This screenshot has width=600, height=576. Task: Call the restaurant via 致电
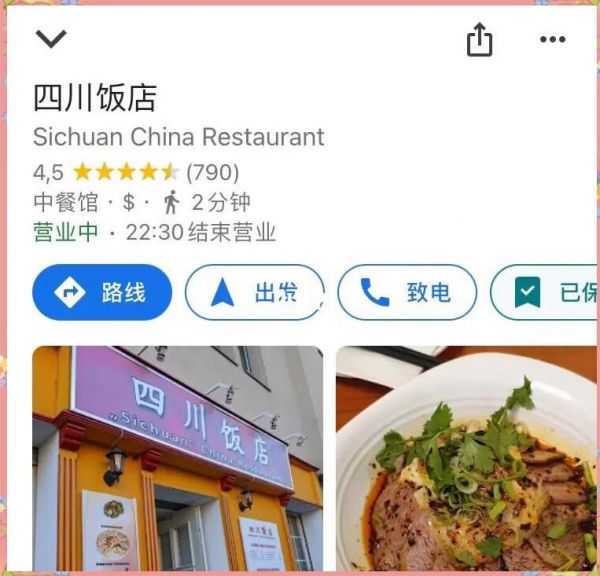click(407, 292)
